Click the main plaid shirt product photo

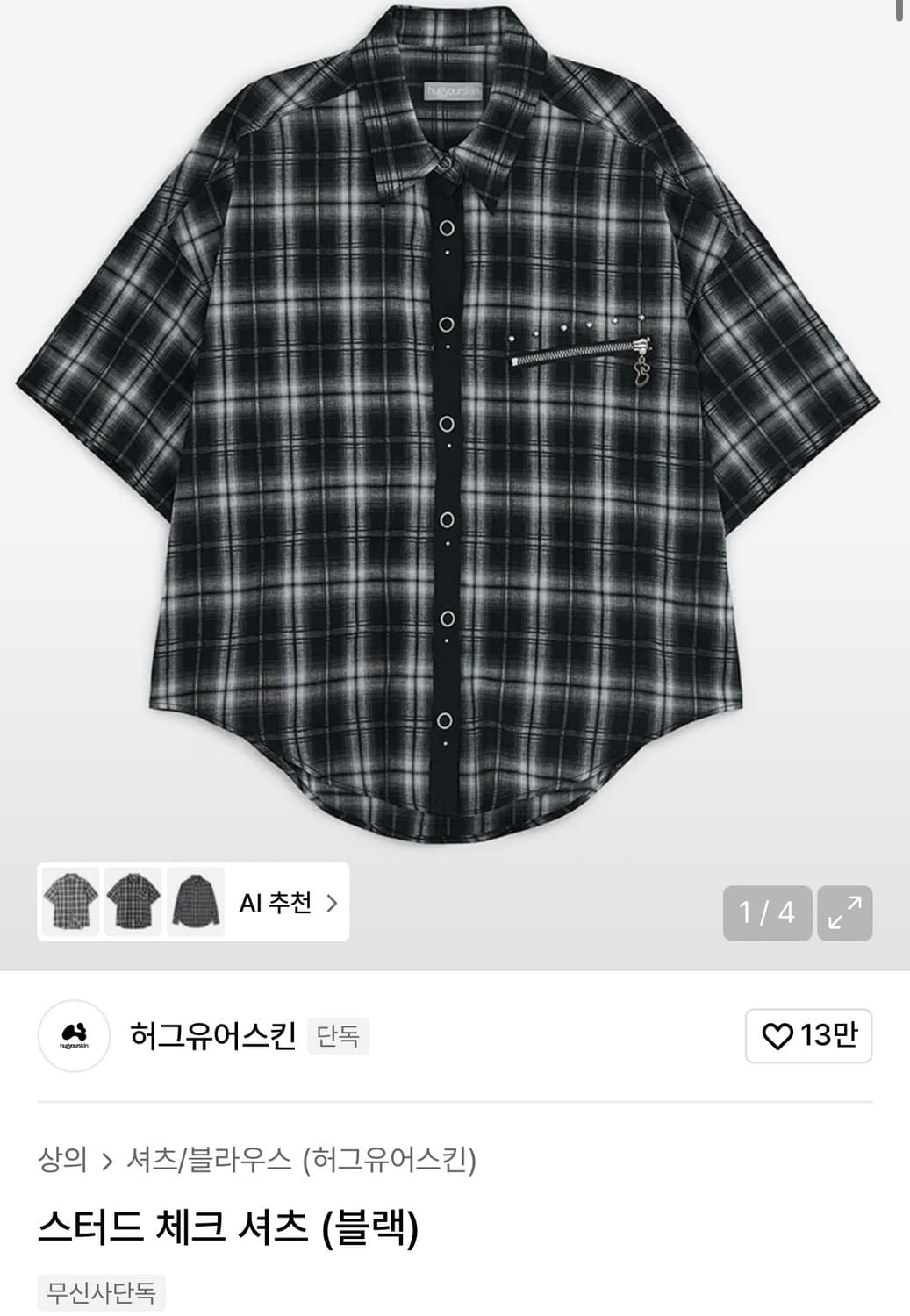[455, 421]
